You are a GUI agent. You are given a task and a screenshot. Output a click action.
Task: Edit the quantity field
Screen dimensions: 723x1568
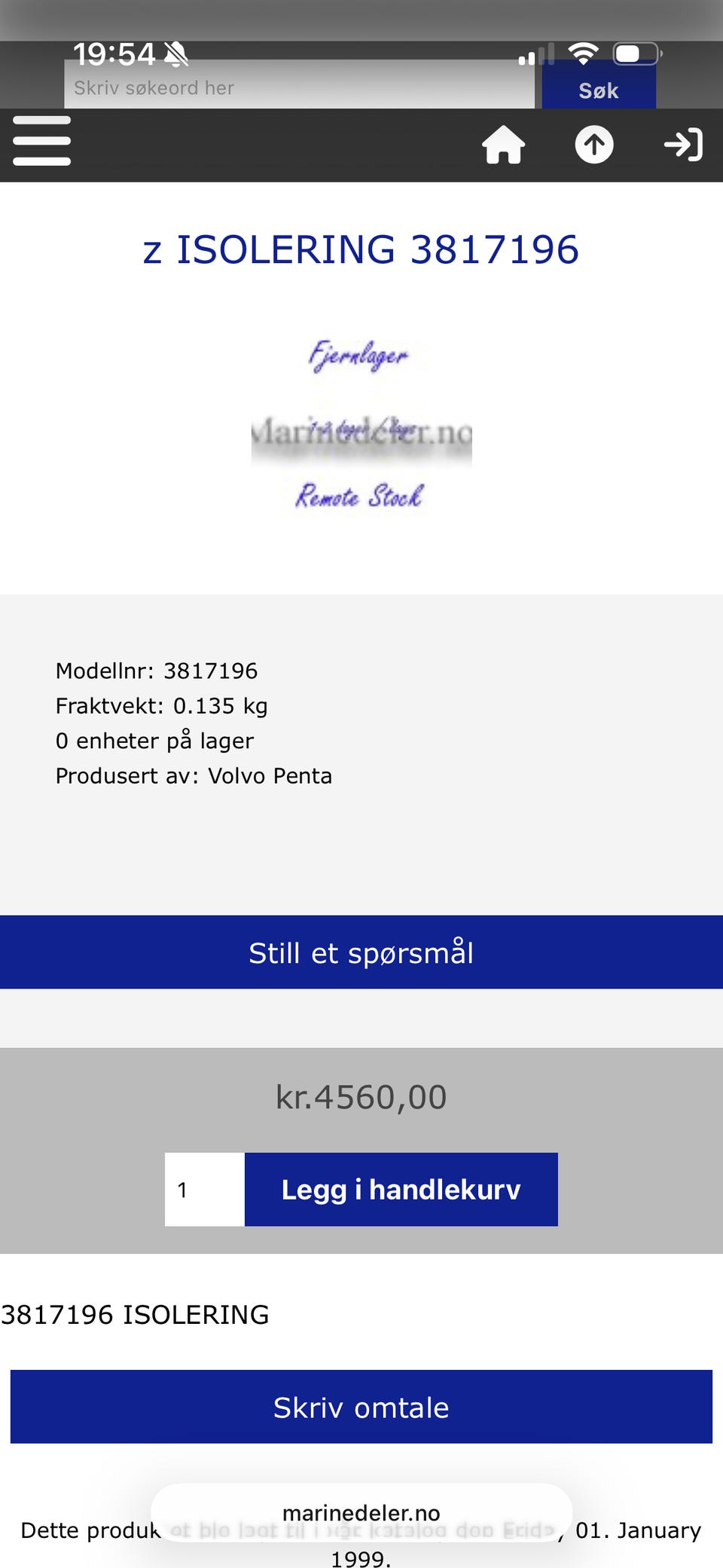[x=205, y=1190]
